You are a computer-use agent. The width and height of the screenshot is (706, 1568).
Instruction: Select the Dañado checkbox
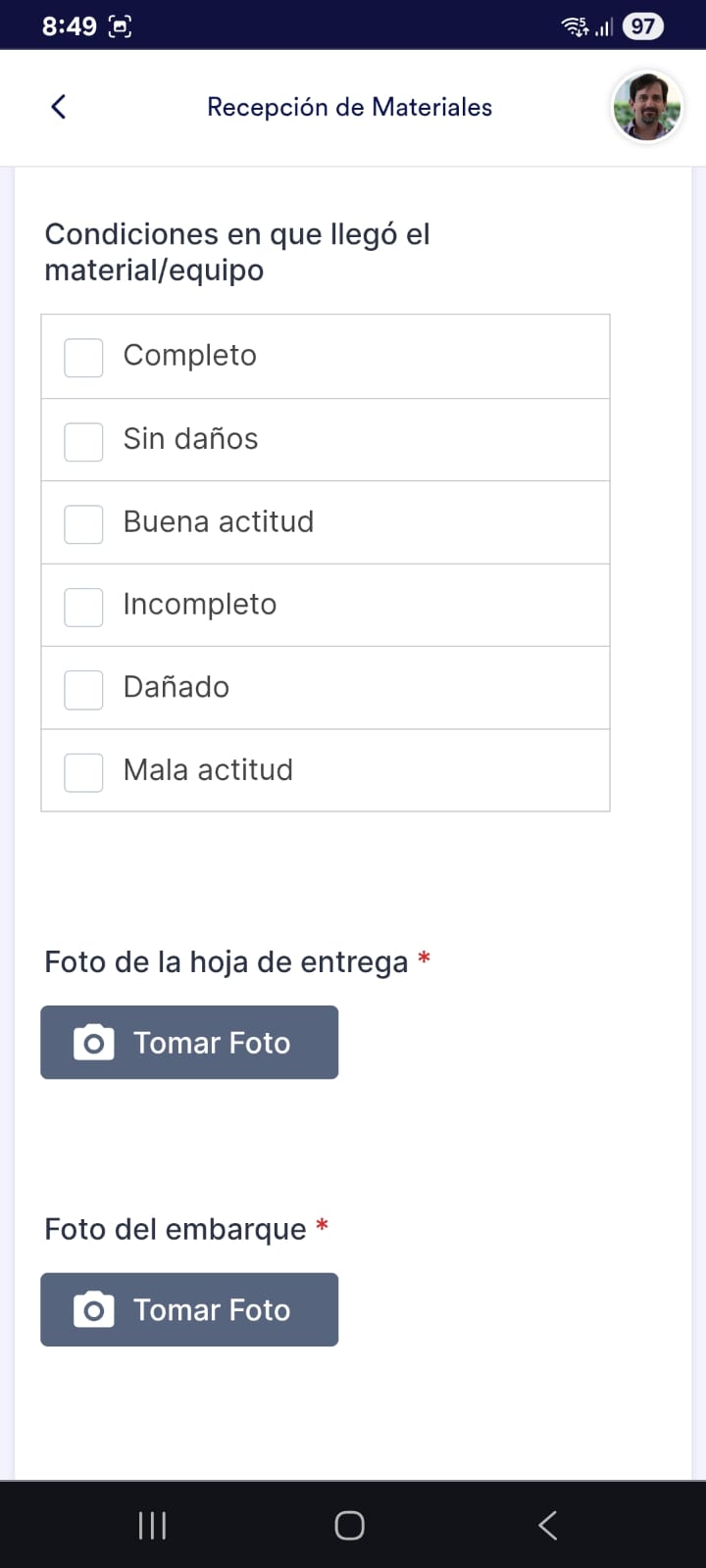83,688
